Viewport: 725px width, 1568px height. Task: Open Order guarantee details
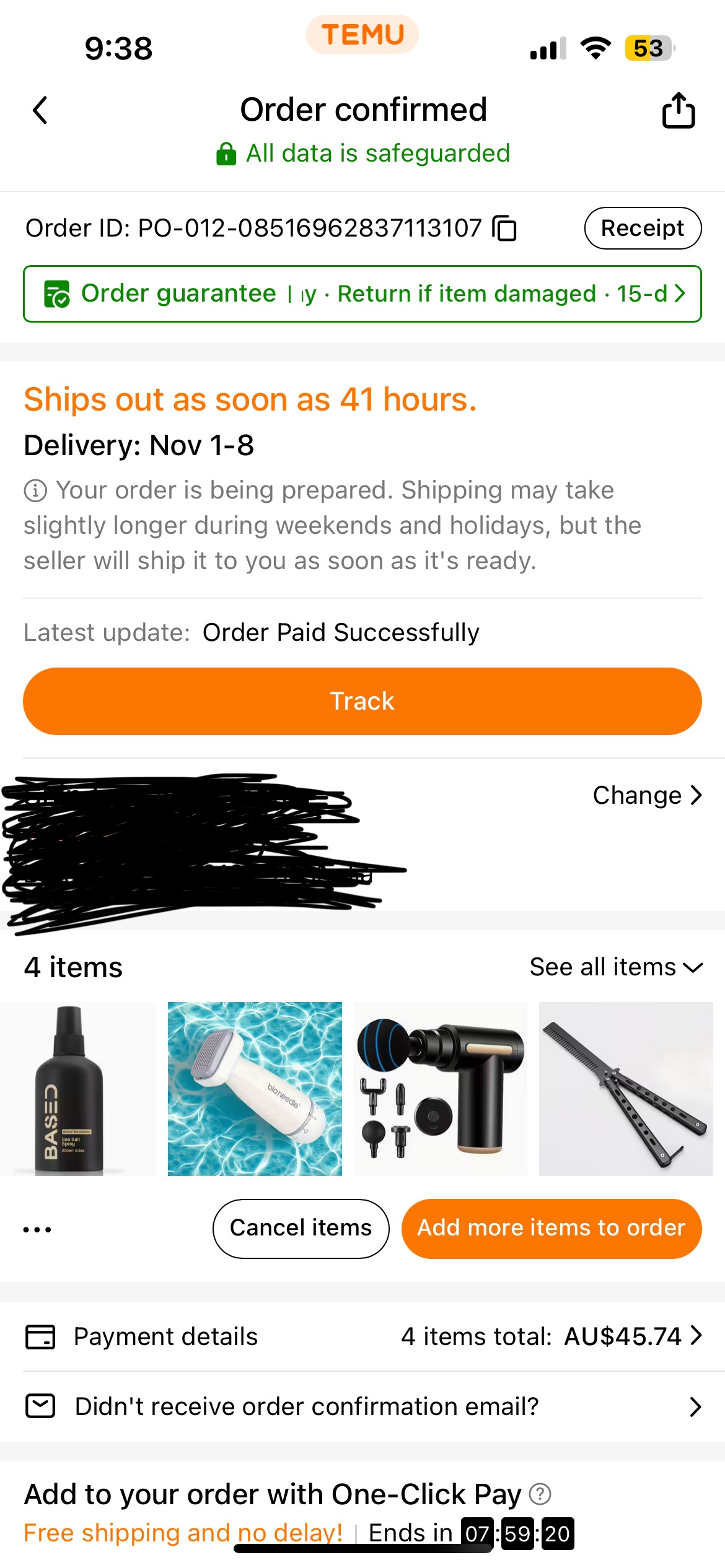pyautogui.click(x=362, y=294)
